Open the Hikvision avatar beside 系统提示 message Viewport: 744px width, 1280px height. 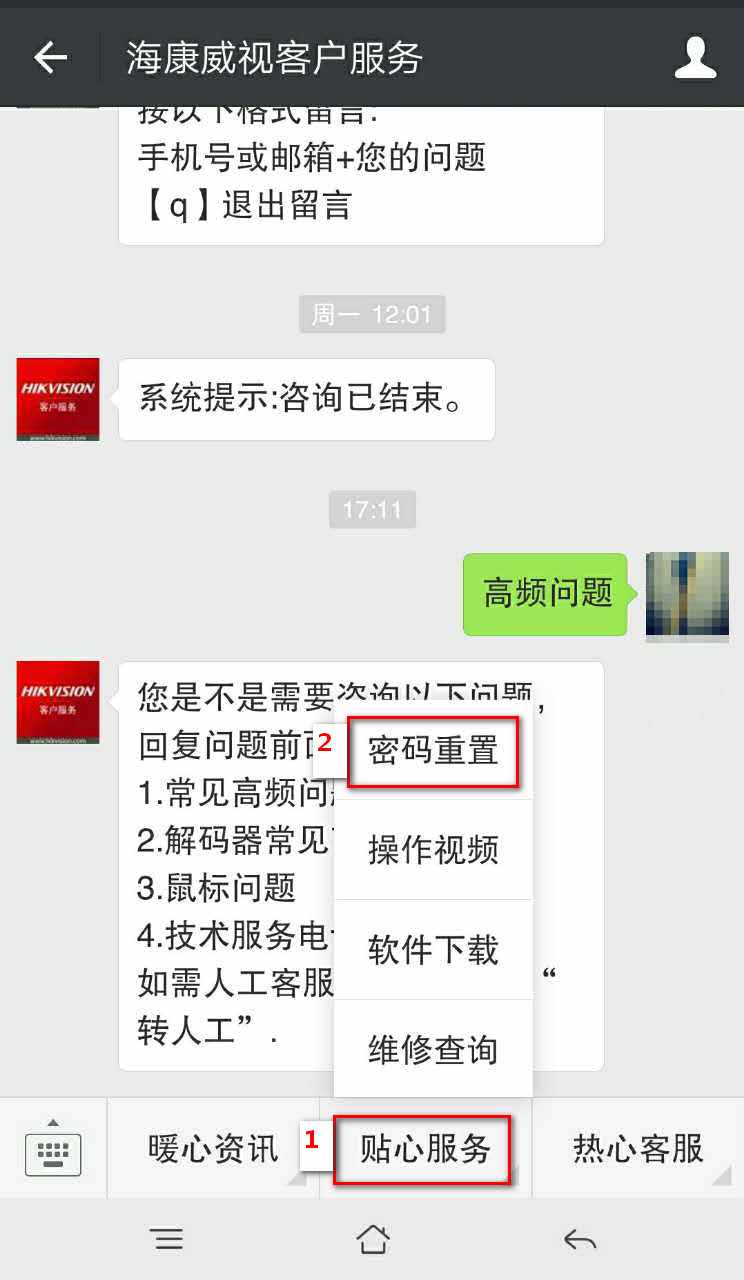(x=58, y=399)
